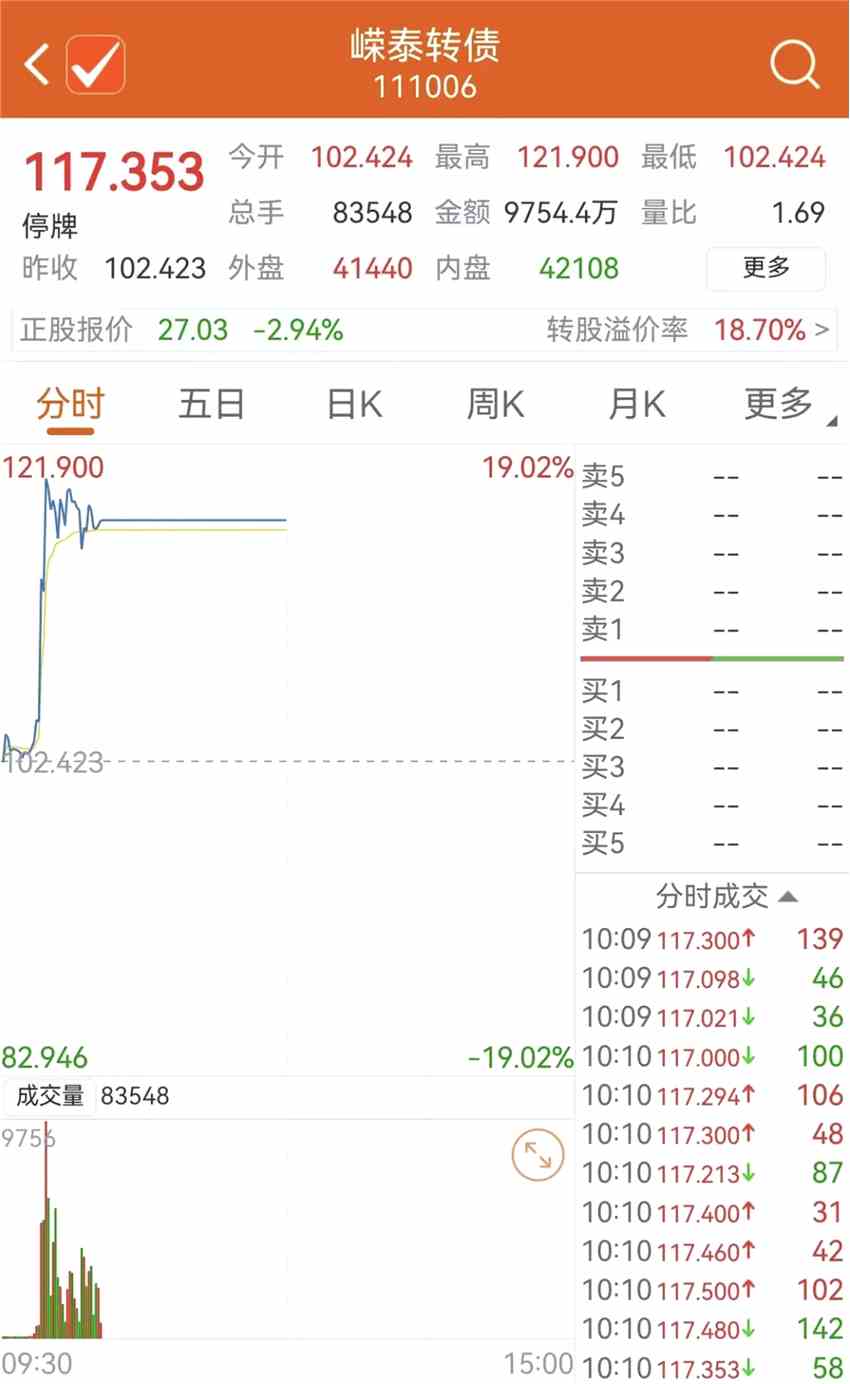Expand chart to fullscreen
Viewport: 850px width, 1384px height.
pos(538,1156)
